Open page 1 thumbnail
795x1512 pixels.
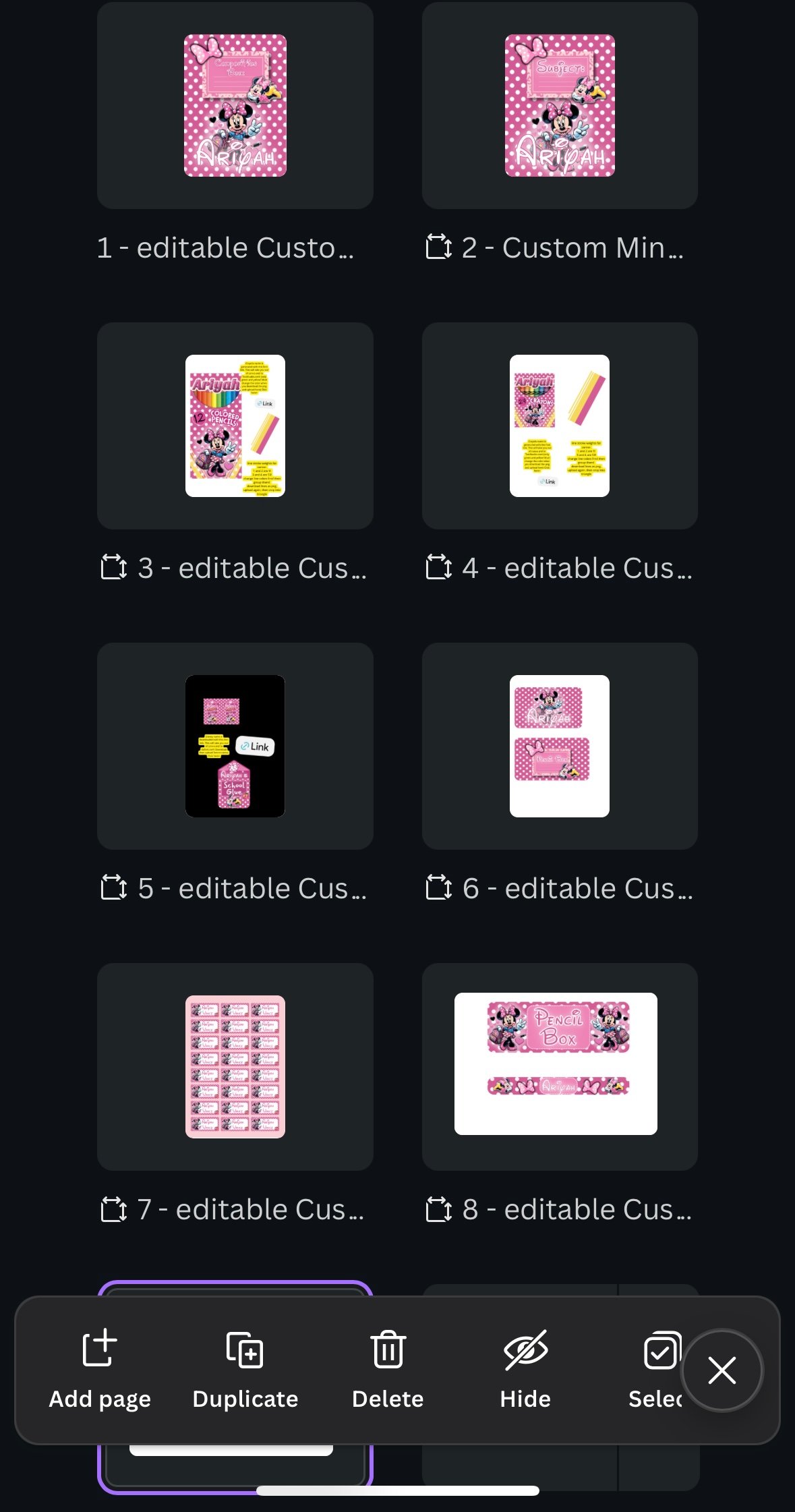coord(235,106)
